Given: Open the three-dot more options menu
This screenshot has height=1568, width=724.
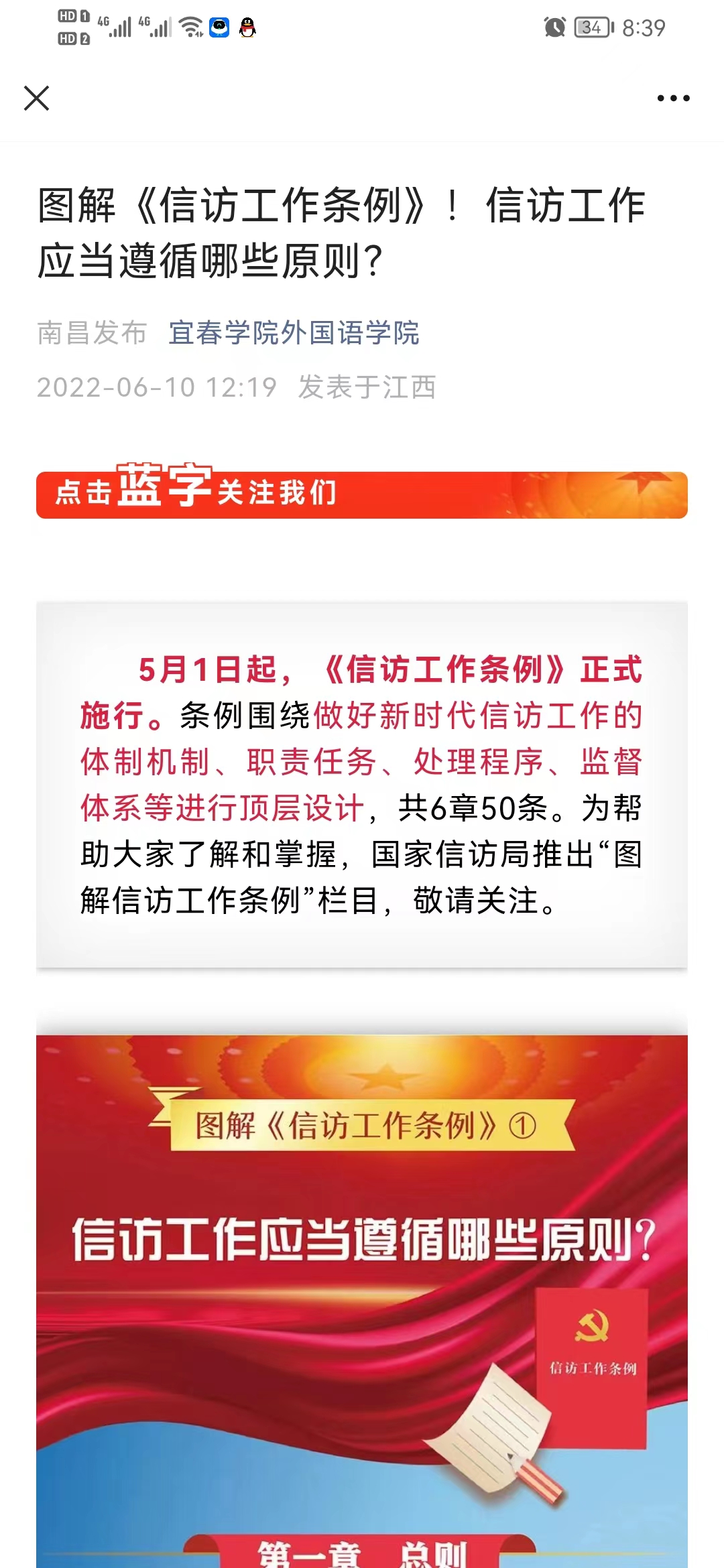Looking at the screenshot, I should 673,98.
